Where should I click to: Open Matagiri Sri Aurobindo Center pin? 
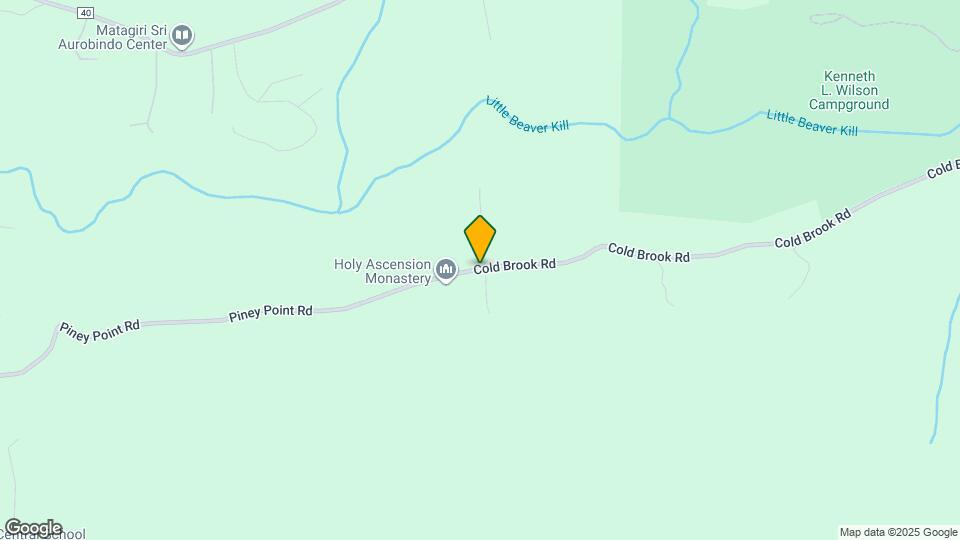181,38
